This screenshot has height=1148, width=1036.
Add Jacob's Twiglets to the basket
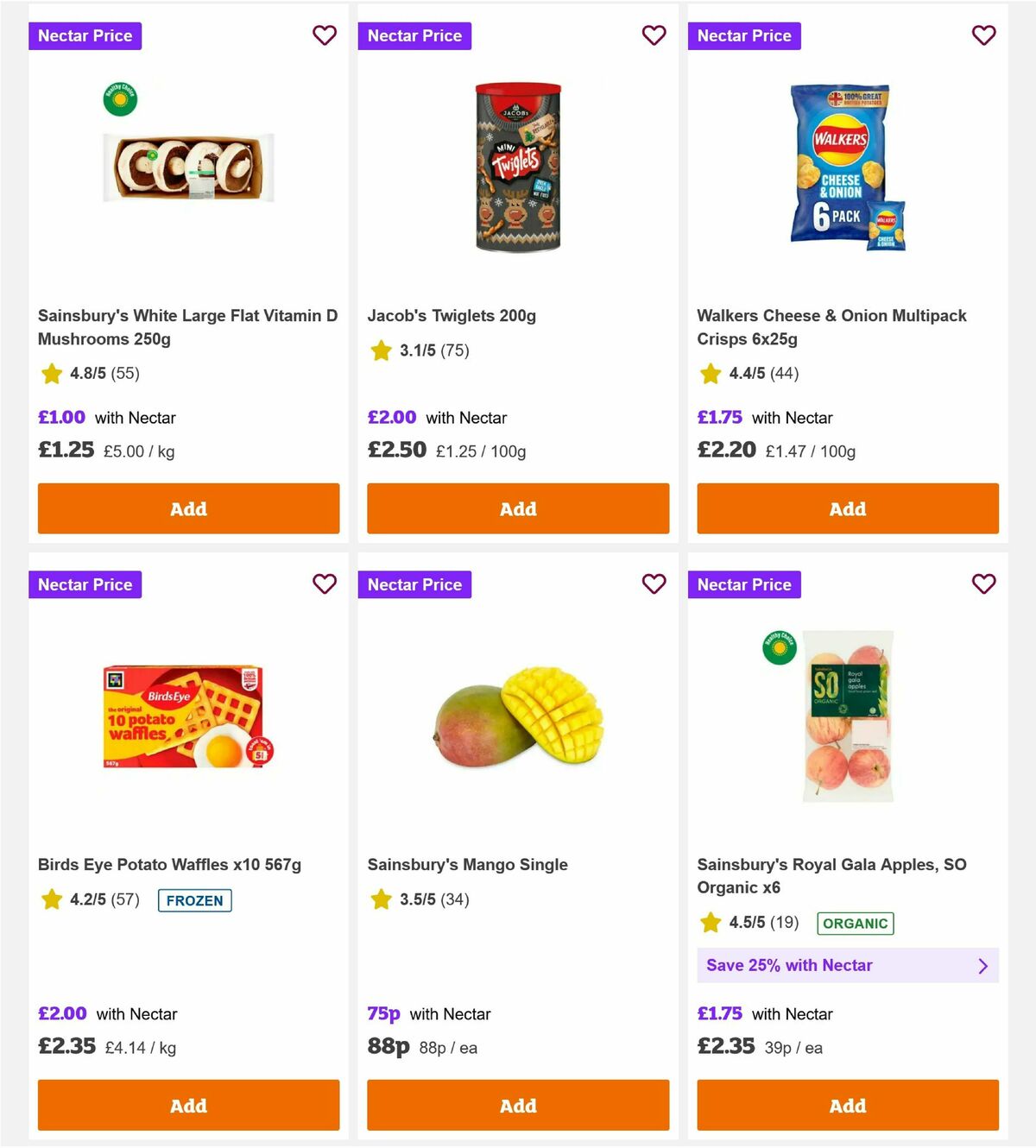pyautogui.click(x=518, y=508)
